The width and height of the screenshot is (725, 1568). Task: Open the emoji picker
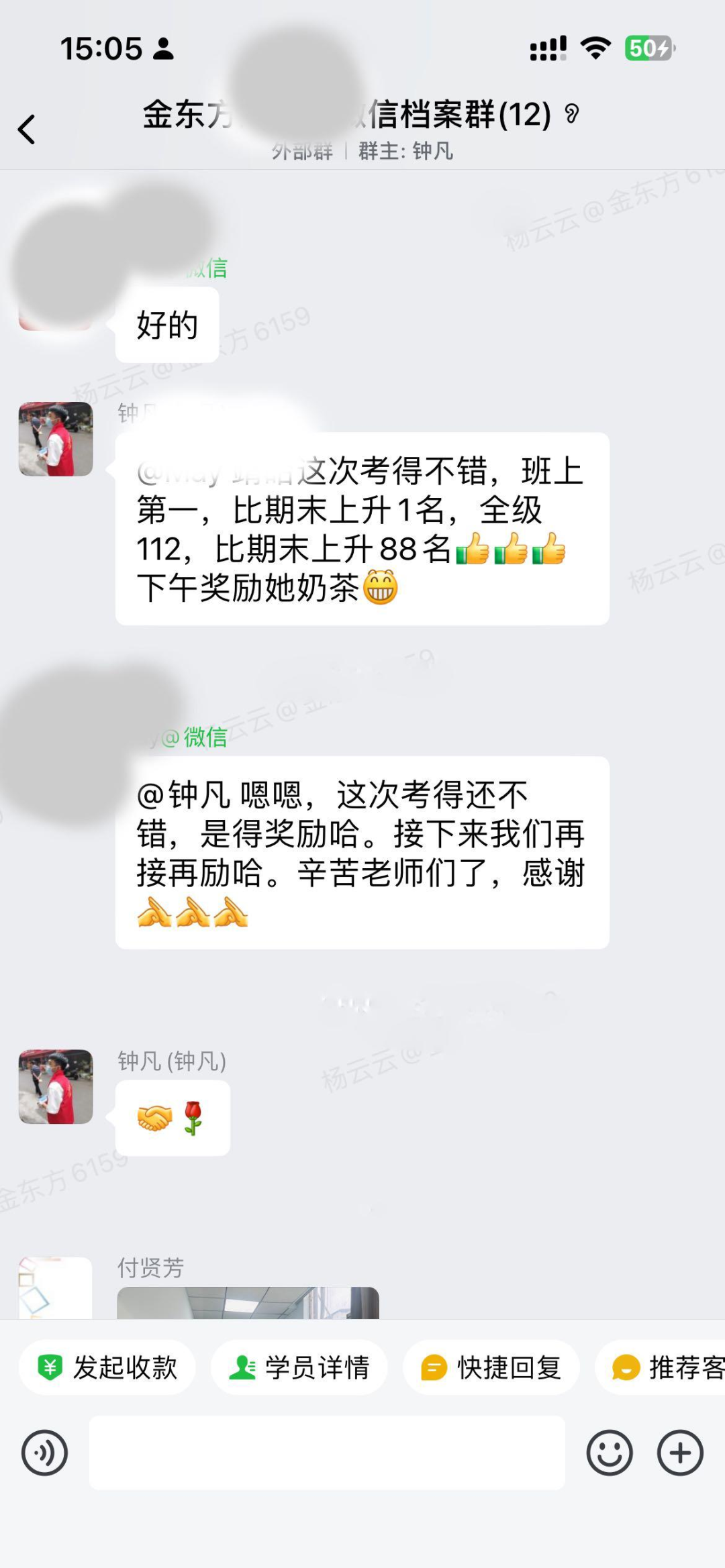pos(609,1453)
